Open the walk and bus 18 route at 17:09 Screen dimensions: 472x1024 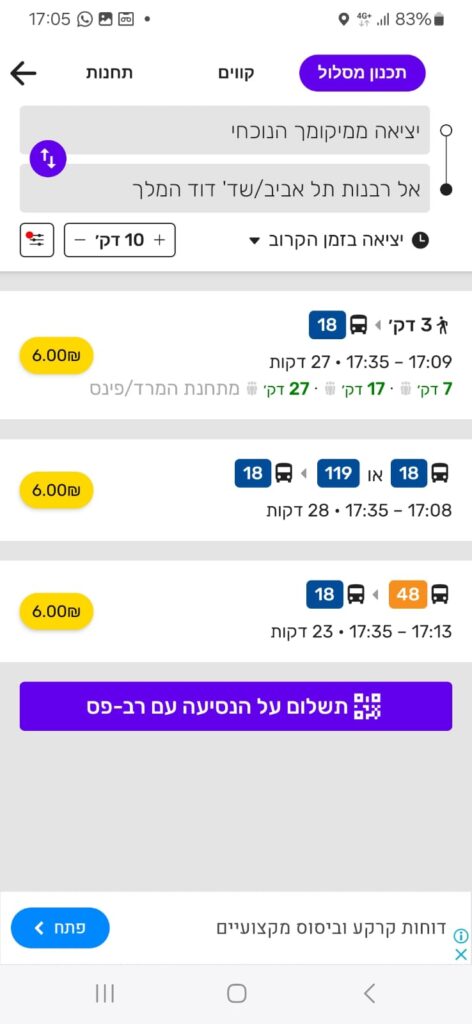pyautogui.click(x=236, y=355)
